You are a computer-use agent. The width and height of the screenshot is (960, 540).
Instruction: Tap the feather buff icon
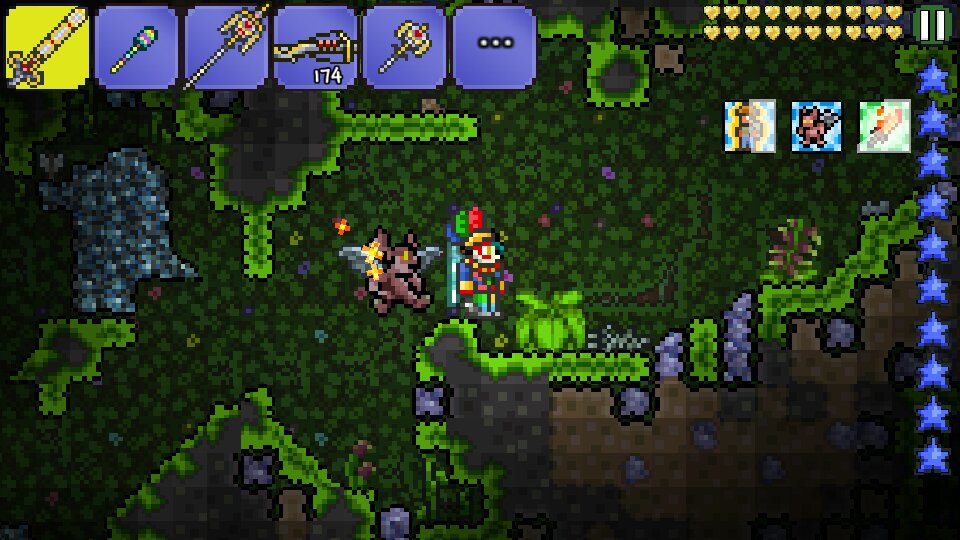point(884,126)
